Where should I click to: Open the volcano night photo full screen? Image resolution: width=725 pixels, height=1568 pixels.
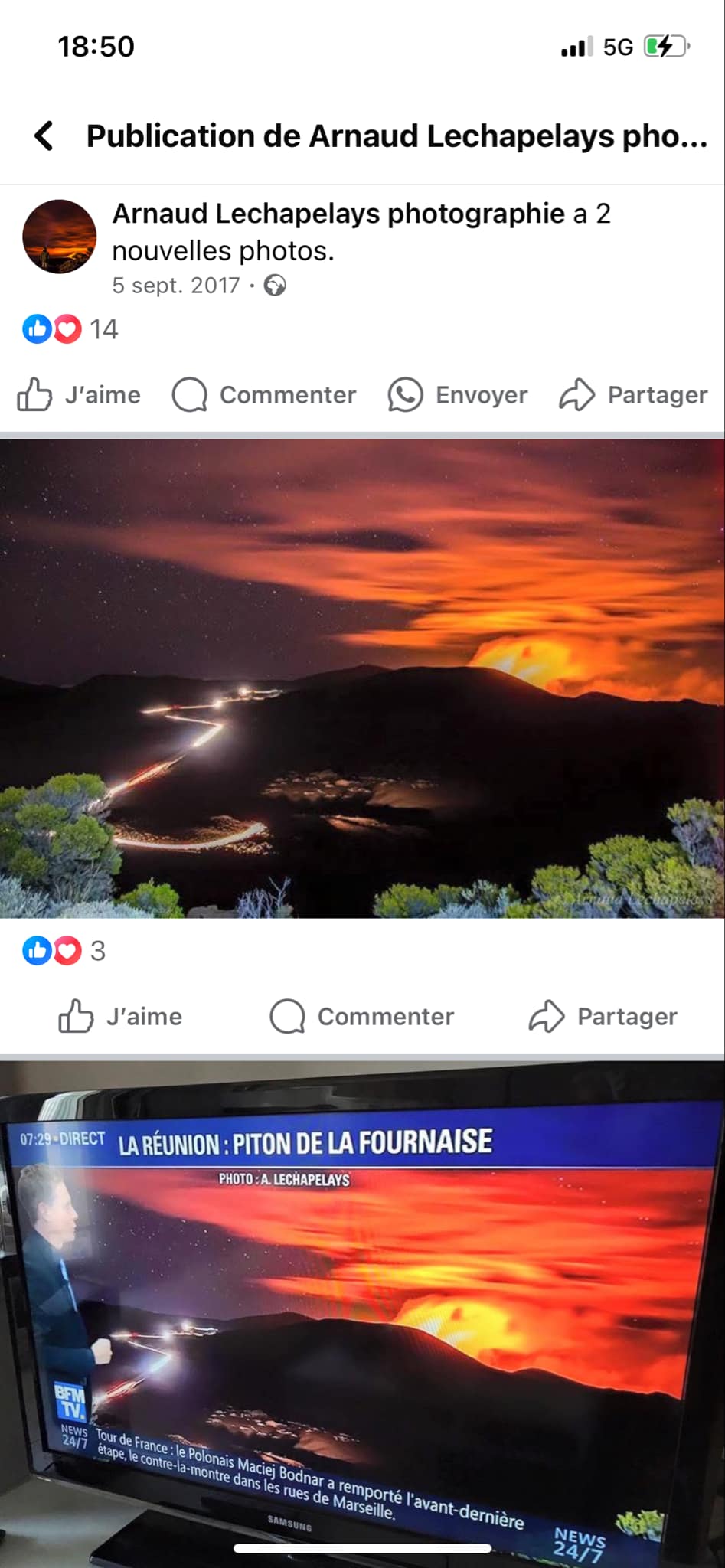[x=362, y=678]
